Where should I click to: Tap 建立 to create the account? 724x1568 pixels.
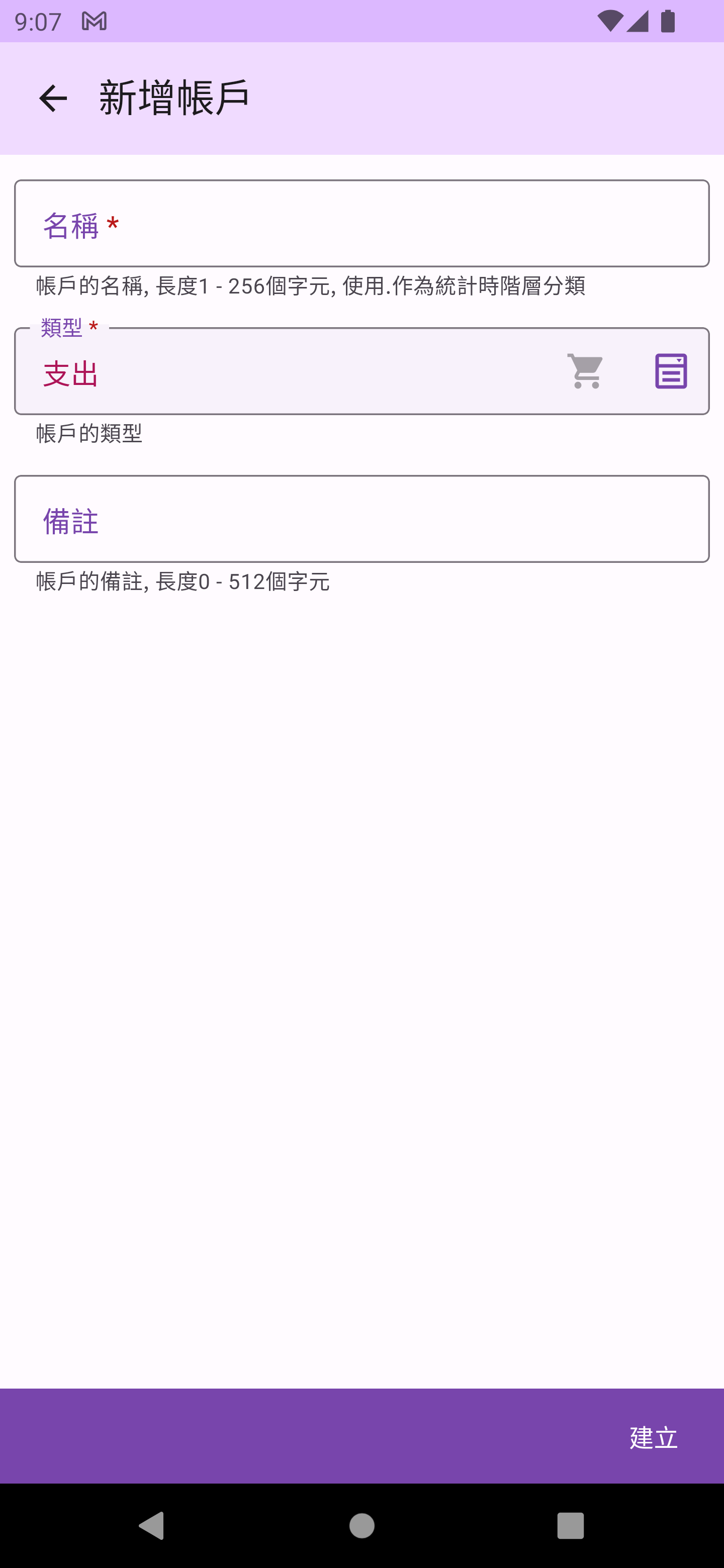point(653,1437)
